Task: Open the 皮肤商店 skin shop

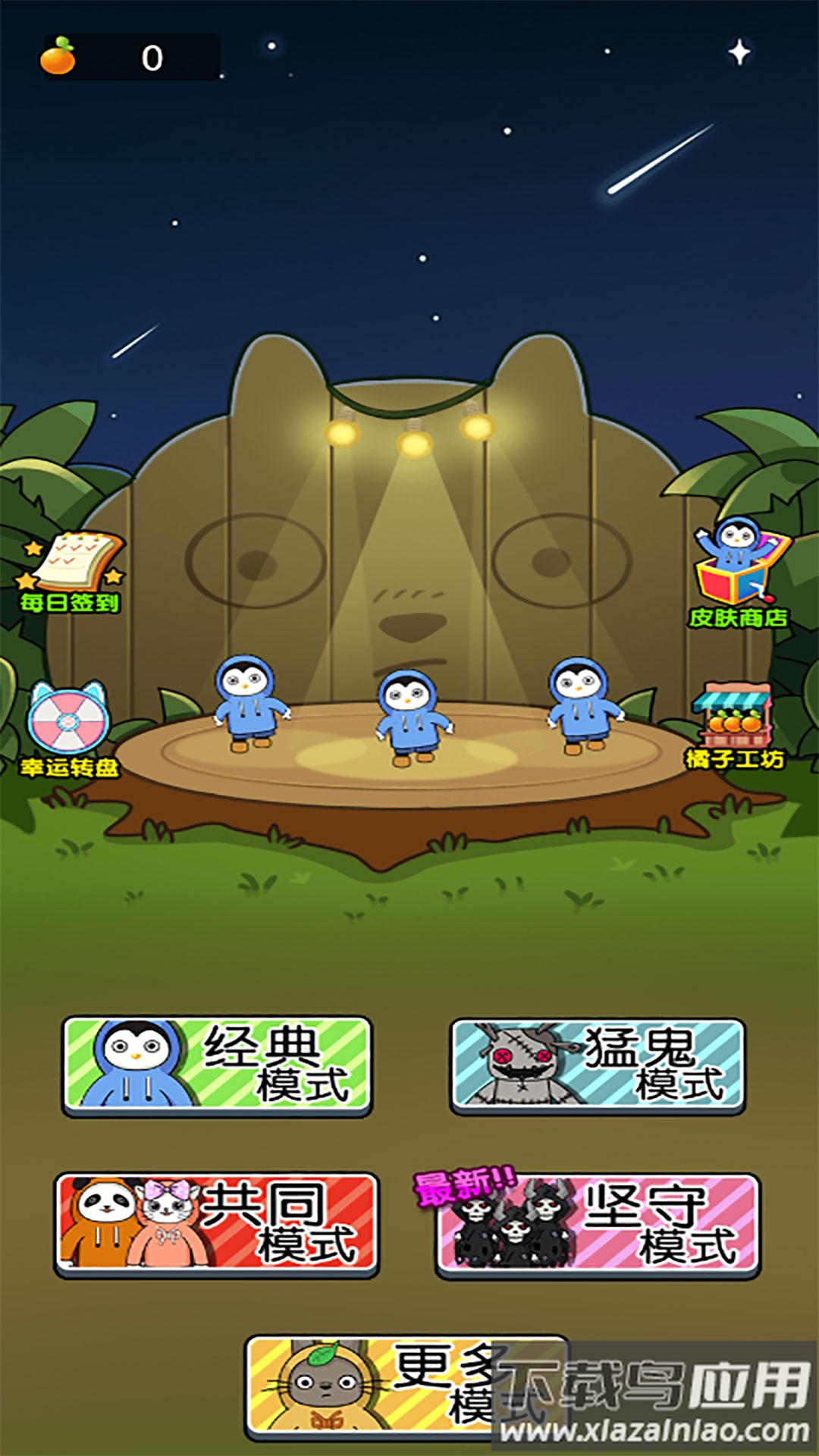Action: pyautogui.click(x=739, y=573)
